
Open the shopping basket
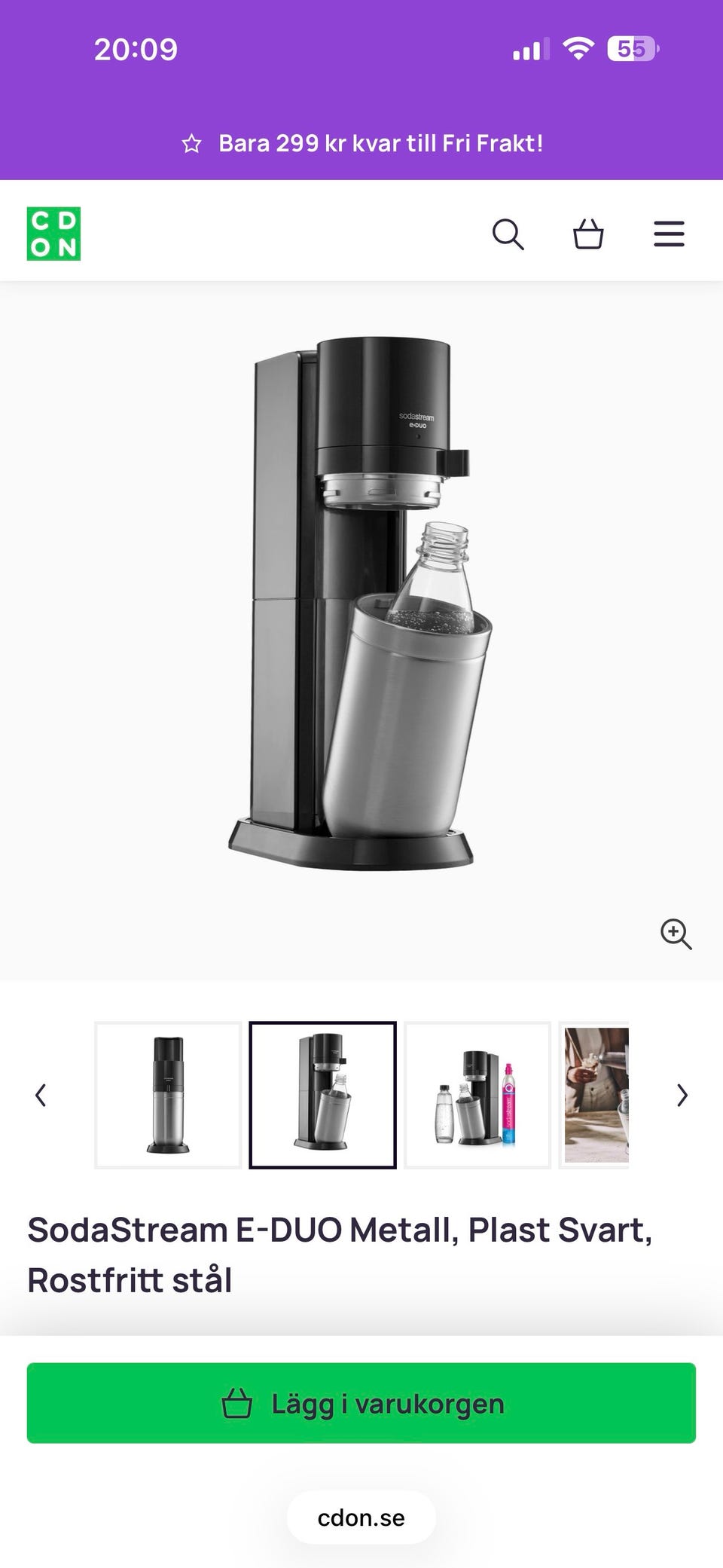point(588,234)
